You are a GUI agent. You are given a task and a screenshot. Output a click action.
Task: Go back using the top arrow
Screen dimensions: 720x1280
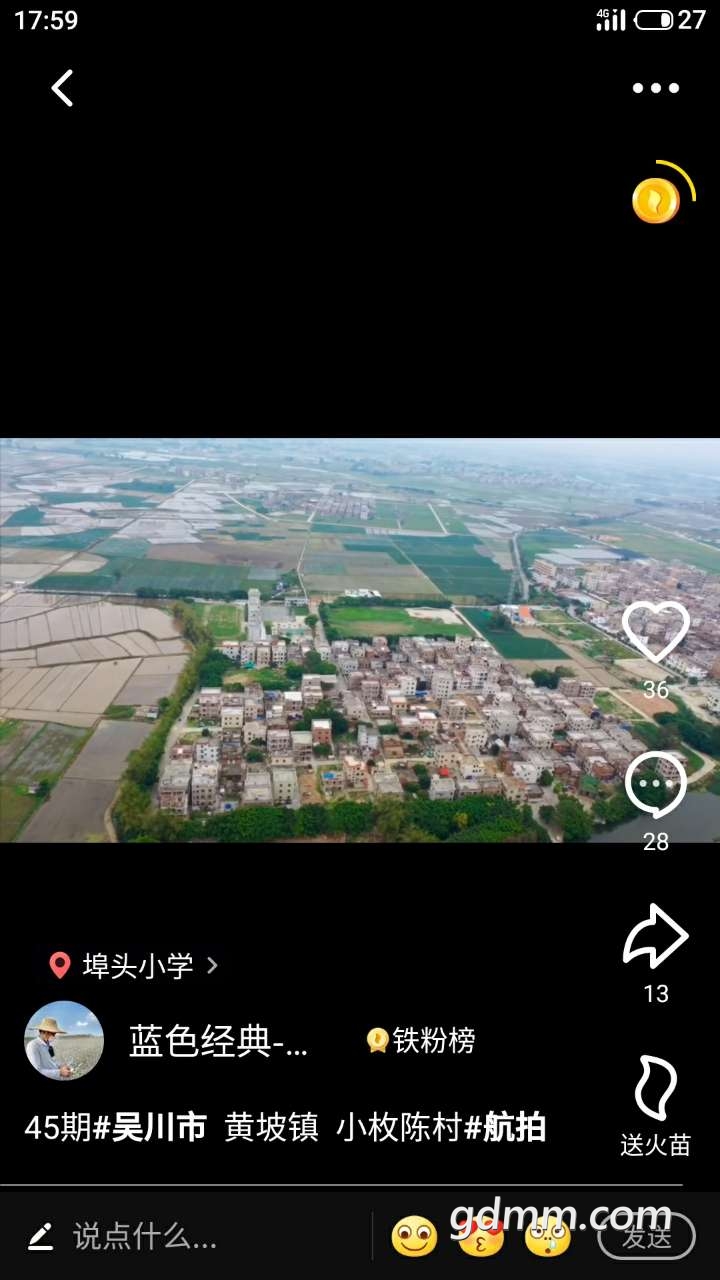tap(62, 88)
